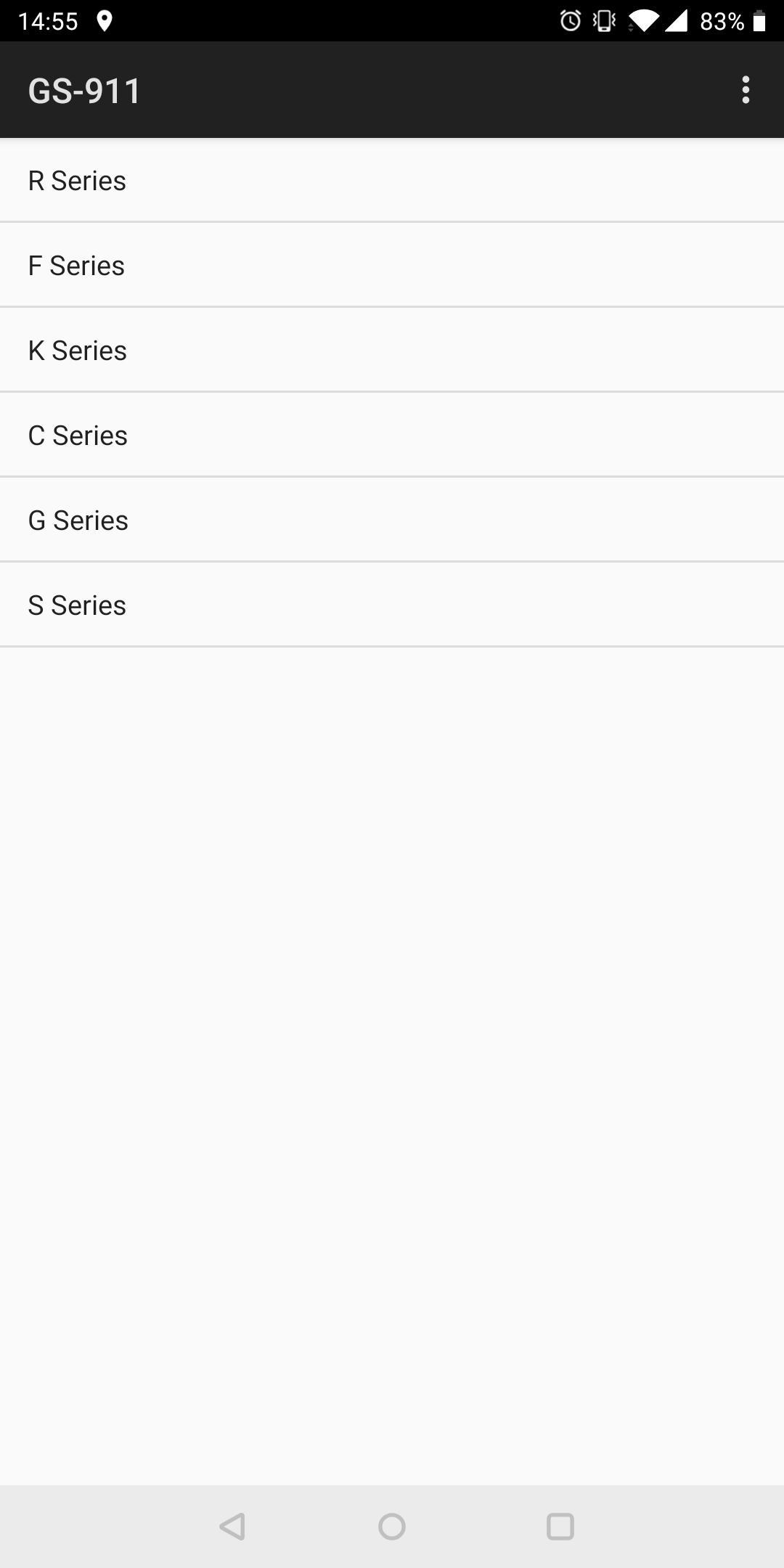
Task: Go to S Series
Action: (x=392, y=605)
